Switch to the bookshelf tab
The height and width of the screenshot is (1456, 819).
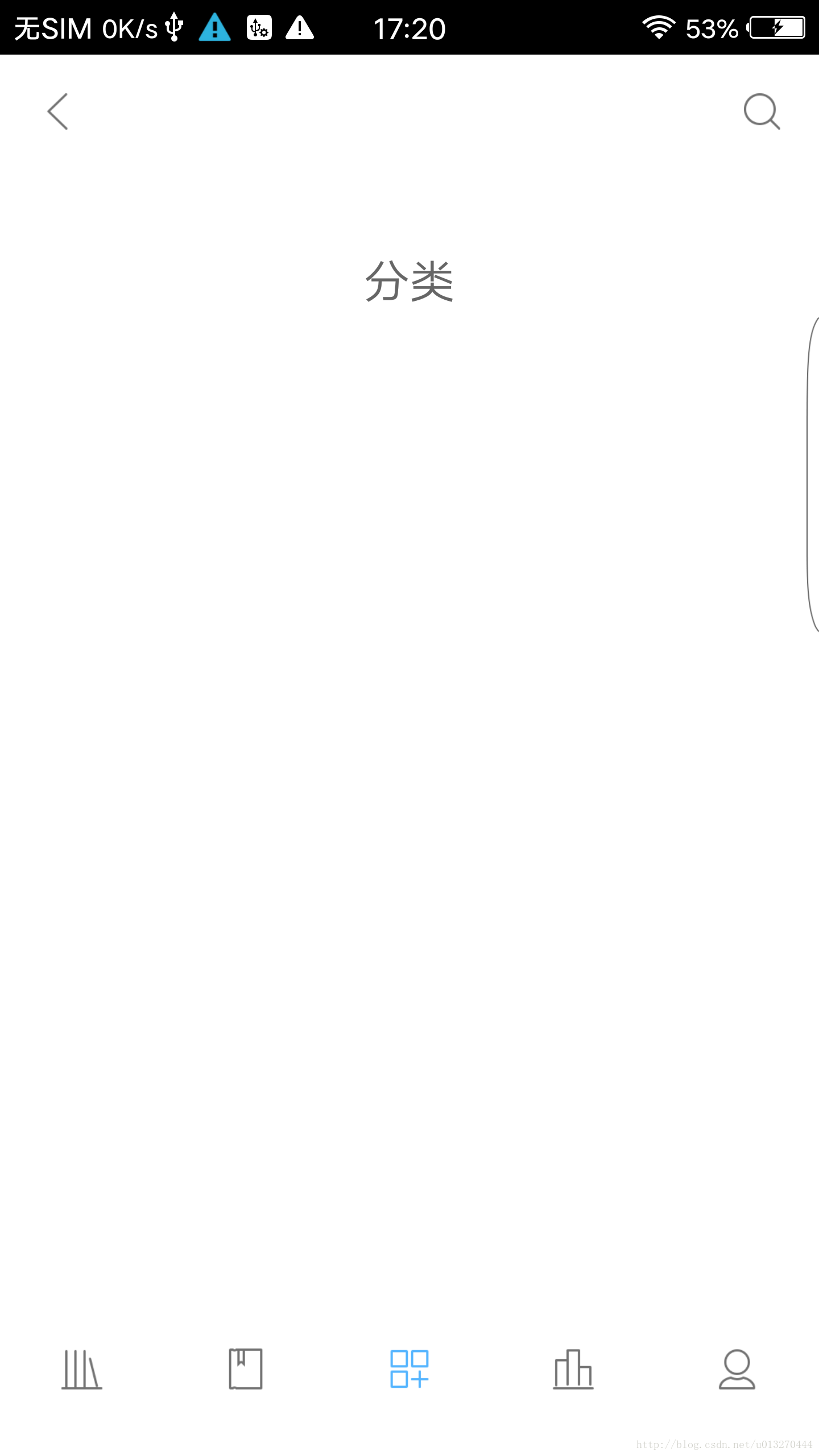pos(82,1370)
